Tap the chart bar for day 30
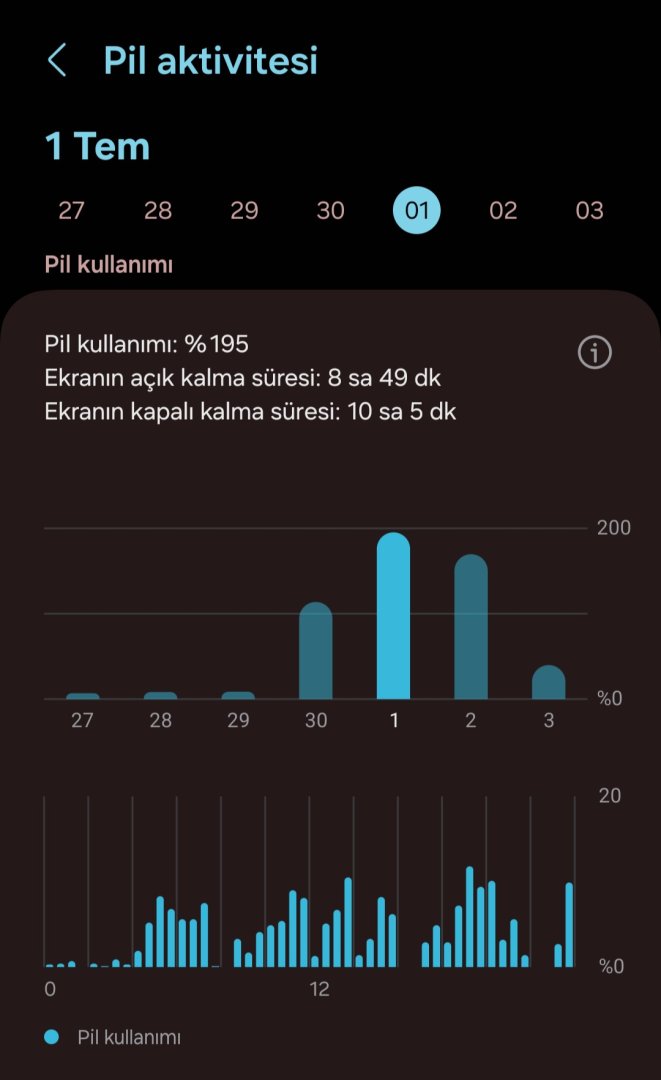The height and width of the screenshot is (1080, 661). point(316,652)
